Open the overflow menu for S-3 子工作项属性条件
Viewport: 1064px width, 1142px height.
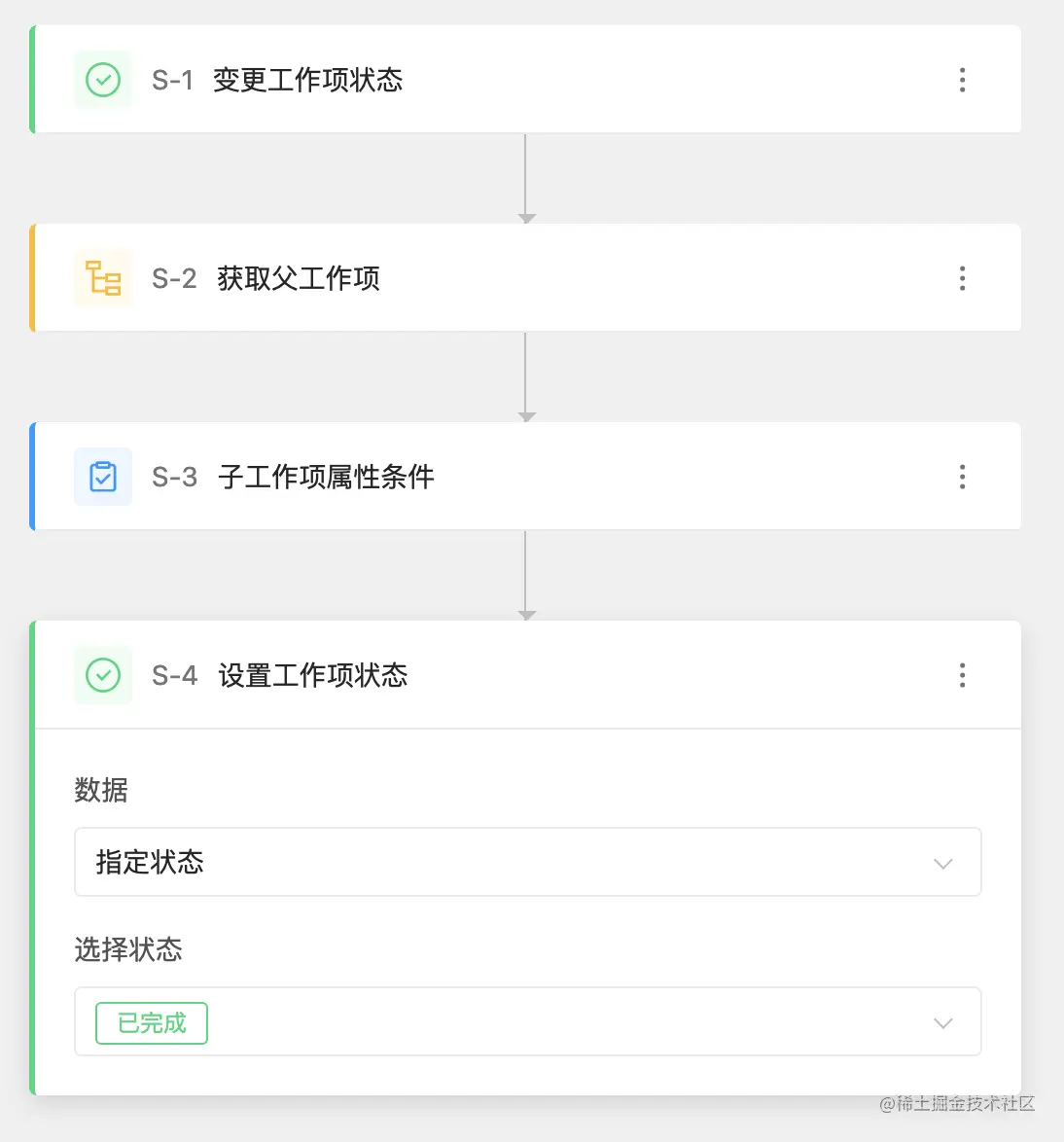coord(962,477)
